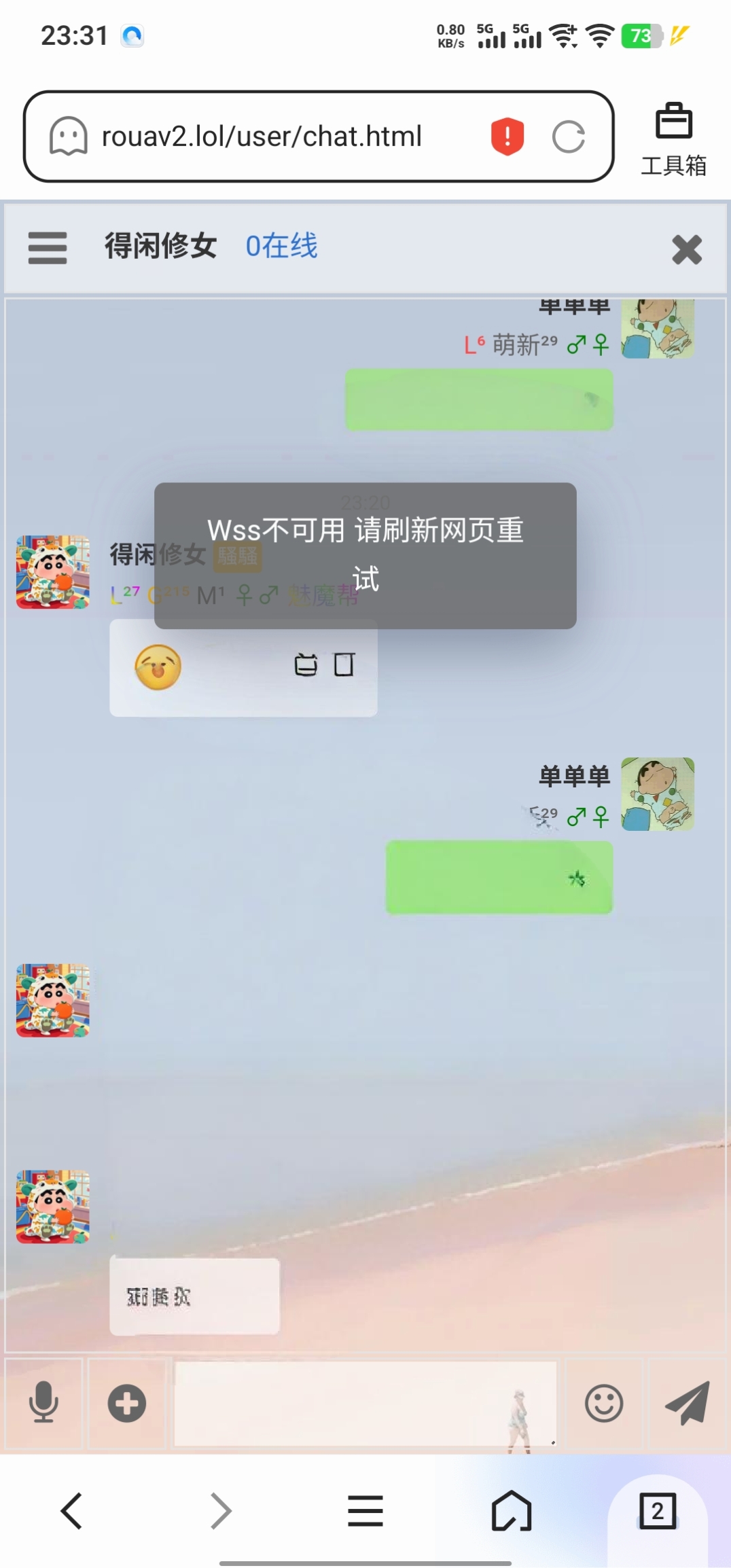The height and width of the screenshot is (1568, 731).
Task: Focus the chat message input field
Action: point(365,1403)
